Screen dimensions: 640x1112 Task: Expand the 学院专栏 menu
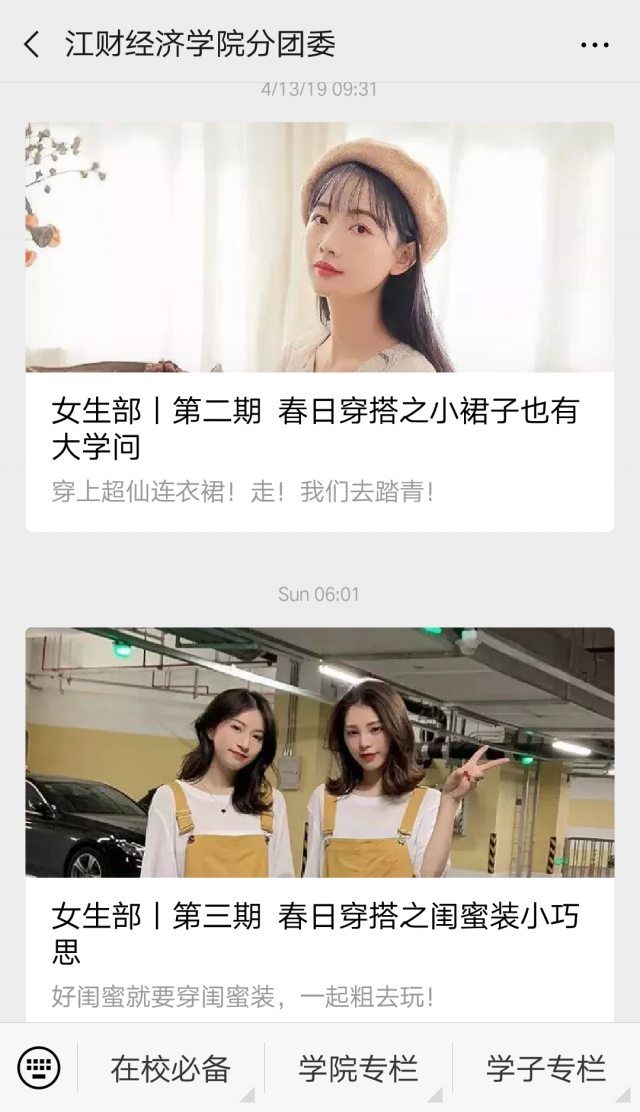[358, 1068]
